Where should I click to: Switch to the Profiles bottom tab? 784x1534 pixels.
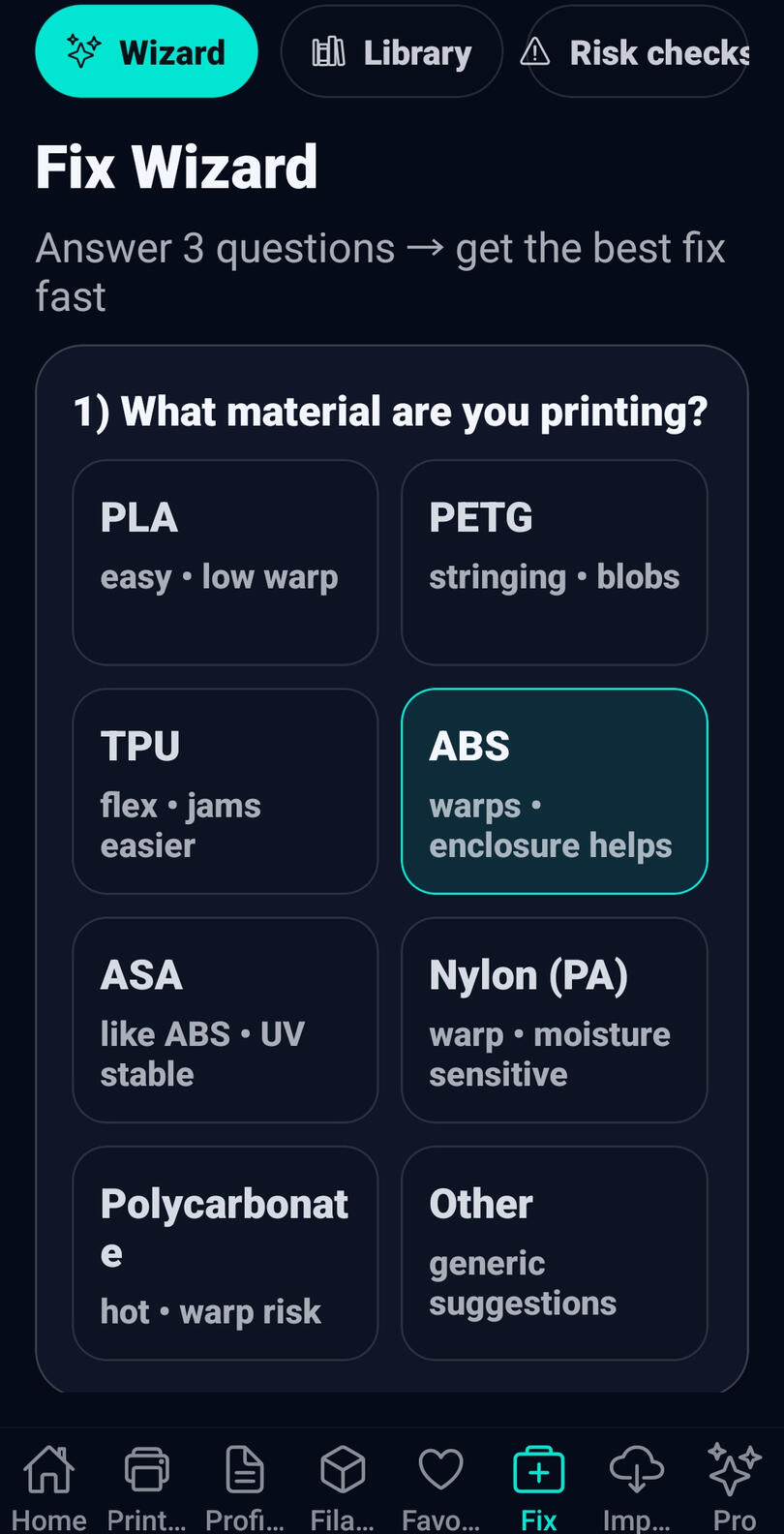pyautogui.click(x=245, y=1486)
